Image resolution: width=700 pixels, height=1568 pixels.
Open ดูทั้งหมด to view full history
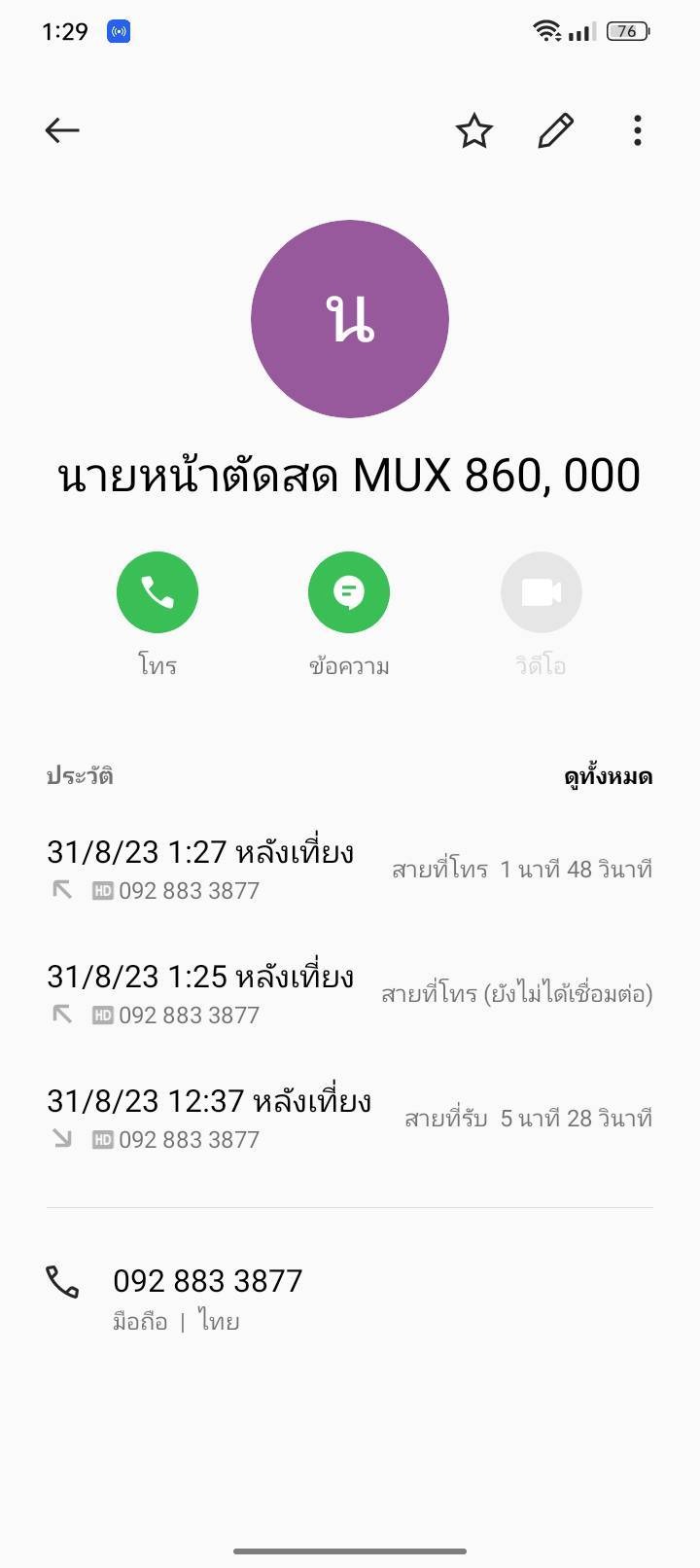coord(608,776)
